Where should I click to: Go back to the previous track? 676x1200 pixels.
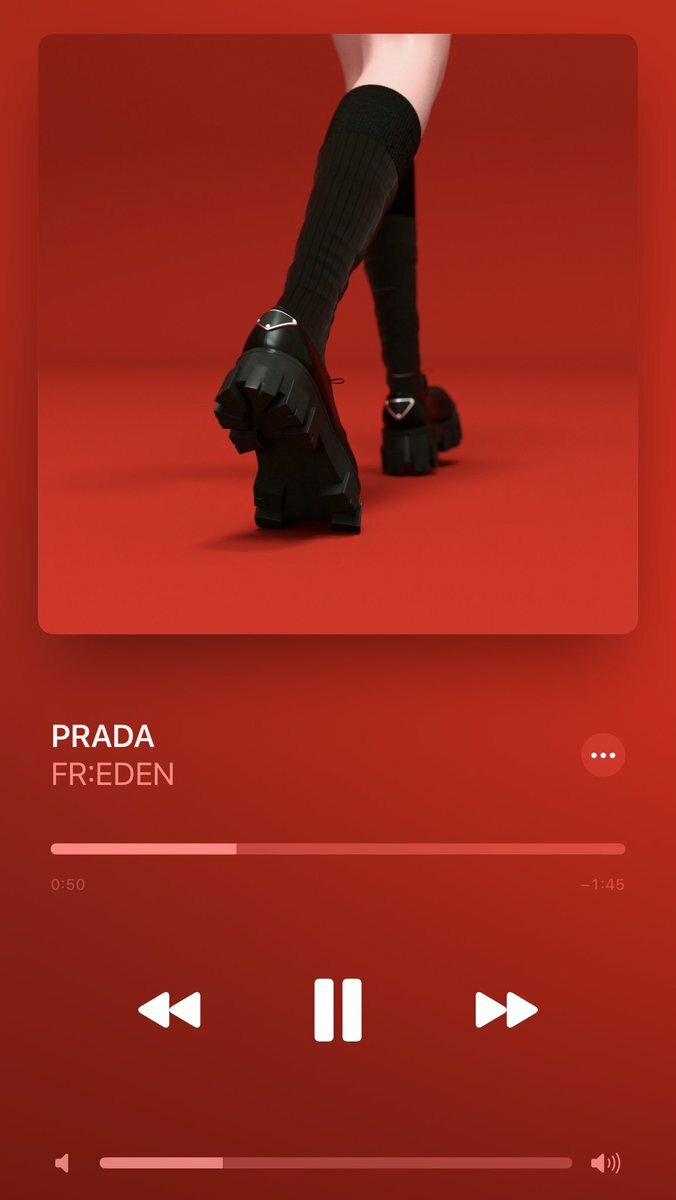click(x=169, y=1010)
